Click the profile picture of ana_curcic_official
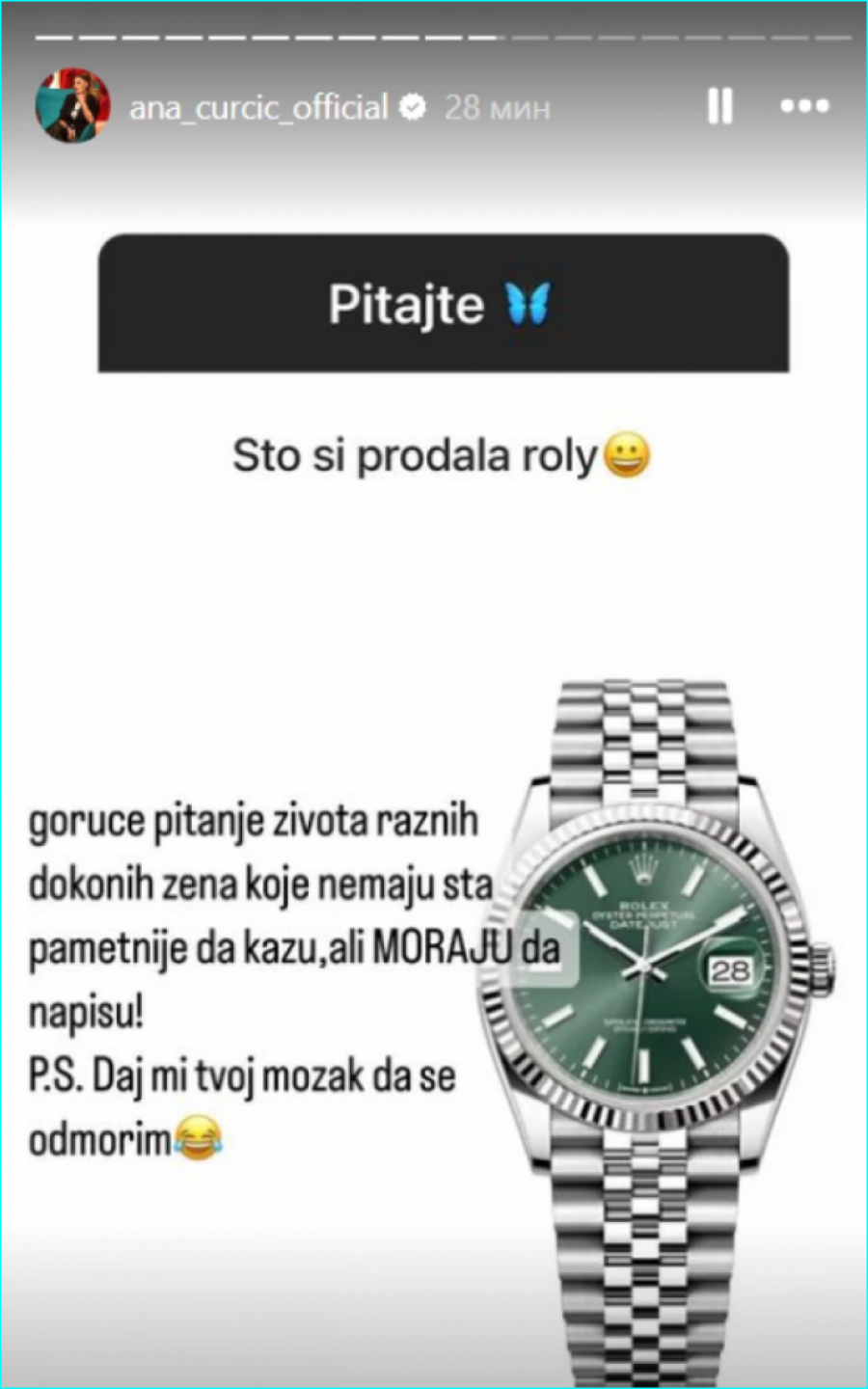868x1389 pixels. [72, 104]
